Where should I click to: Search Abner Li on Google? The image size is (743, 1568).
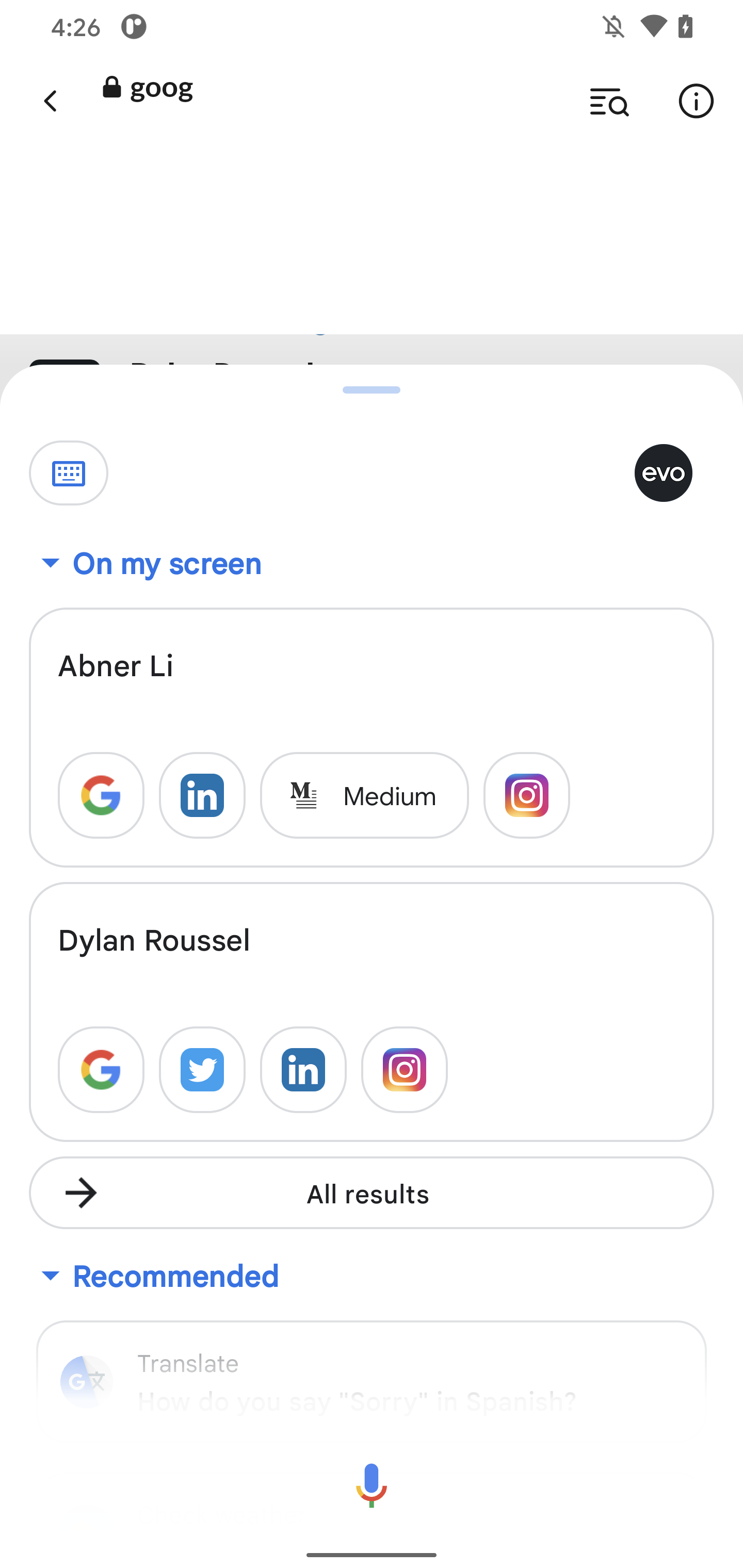101,795
